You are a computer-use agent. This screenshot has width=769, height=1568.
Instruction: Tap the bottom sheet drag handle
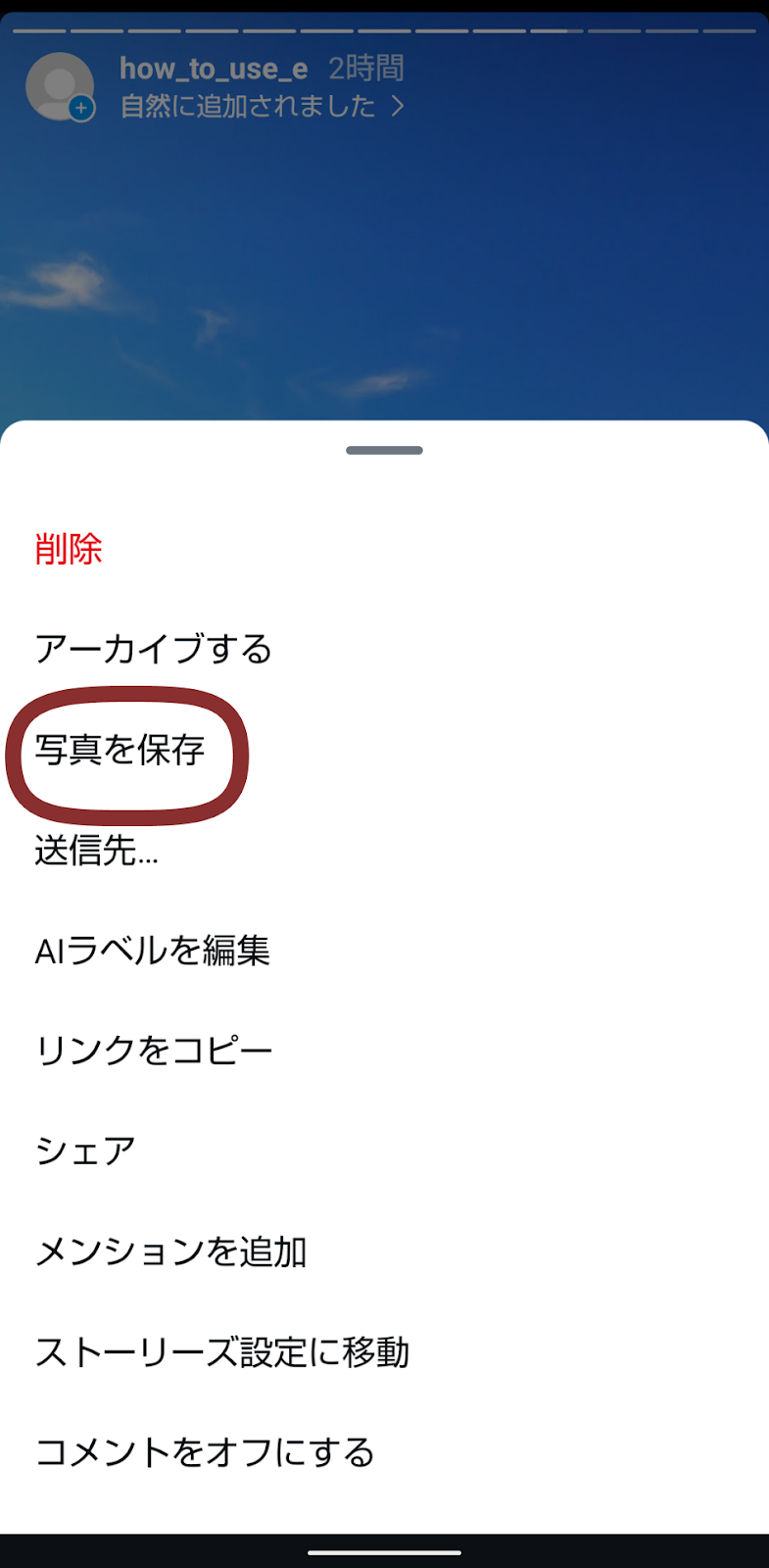384,451
